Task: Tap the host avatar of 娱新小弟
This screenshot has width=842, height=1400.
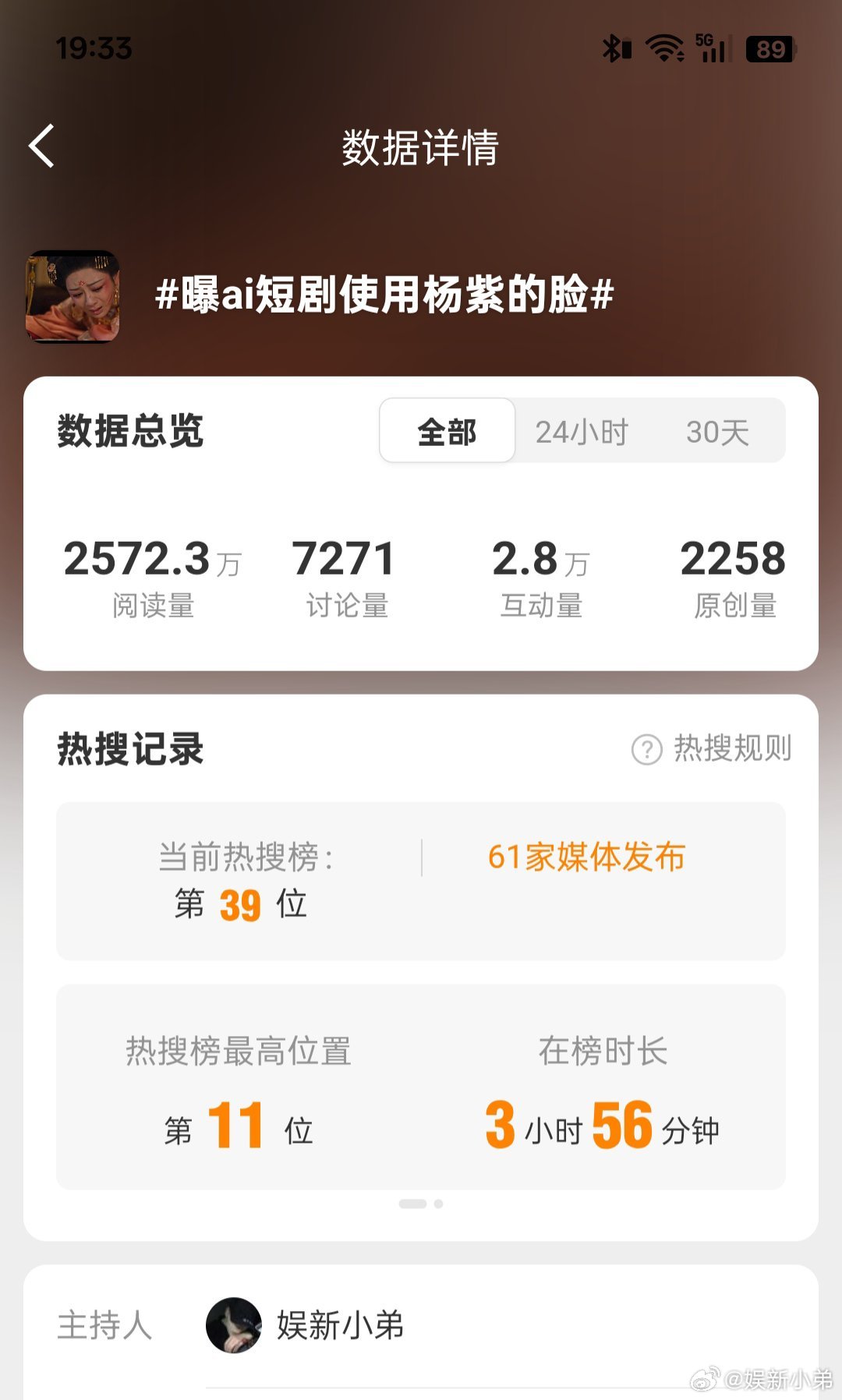Action: coord(234,1323)
